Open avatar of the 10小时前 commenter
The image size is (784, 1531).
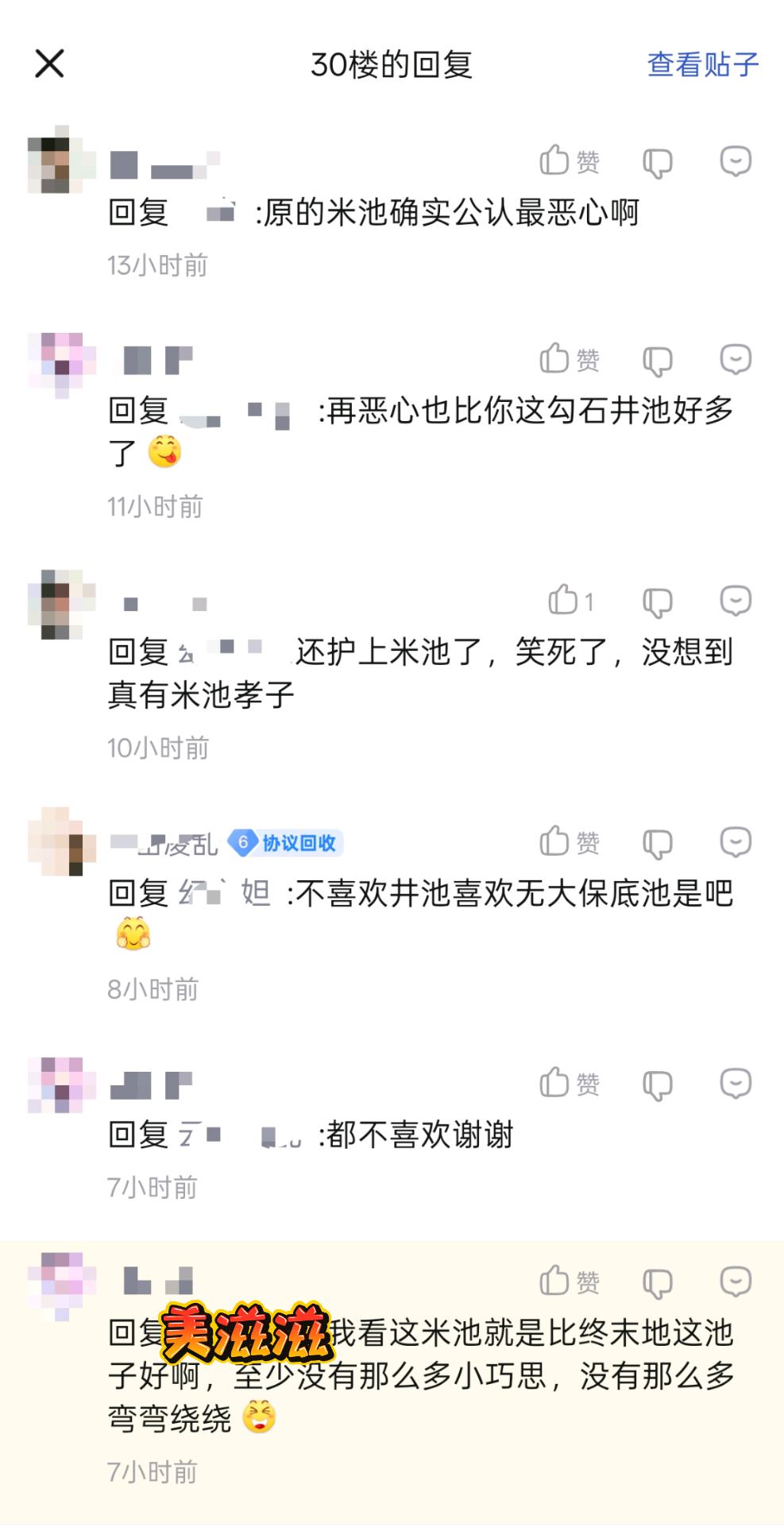click(x=61, y=605)
